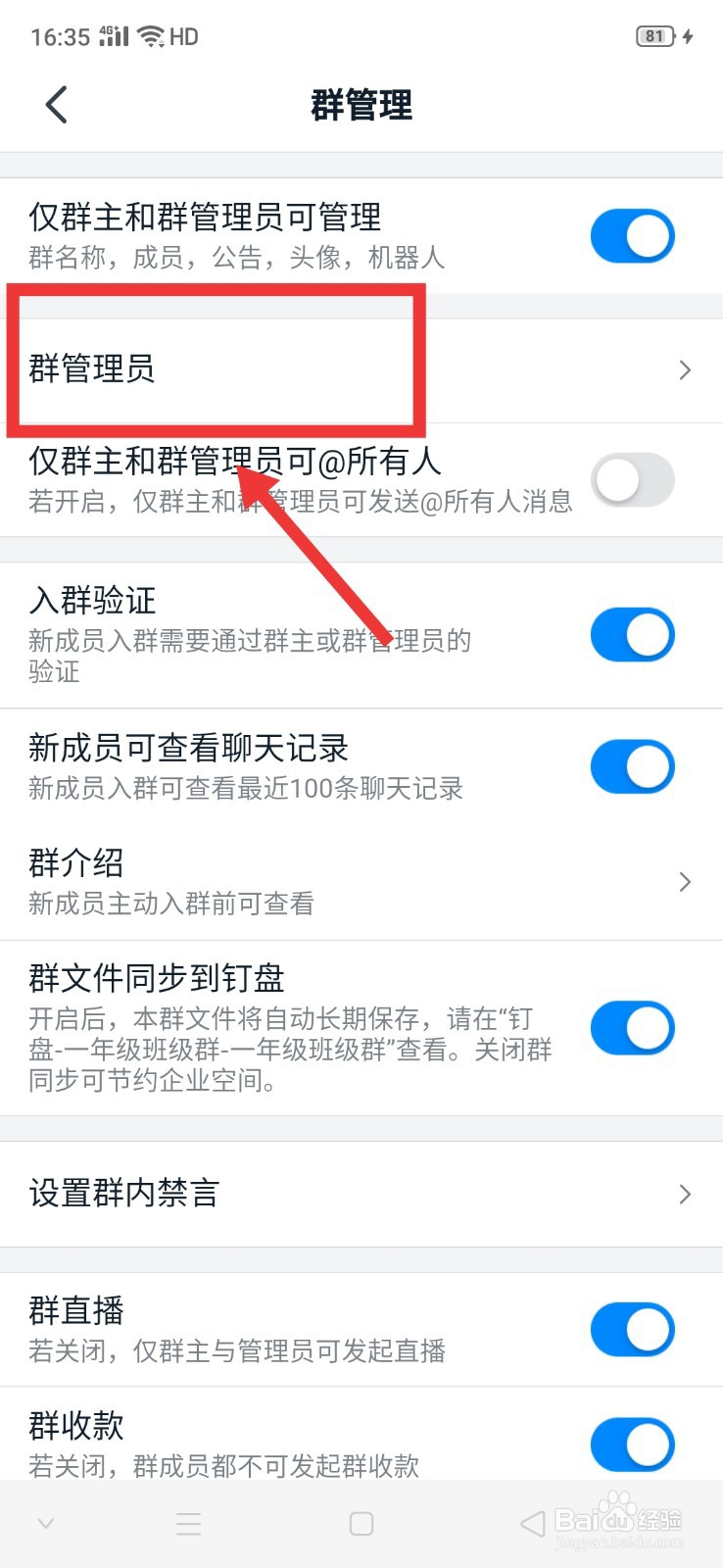Toggle off 群直播
Viewport: 723px width, 1568px height.
[632, 1330]
